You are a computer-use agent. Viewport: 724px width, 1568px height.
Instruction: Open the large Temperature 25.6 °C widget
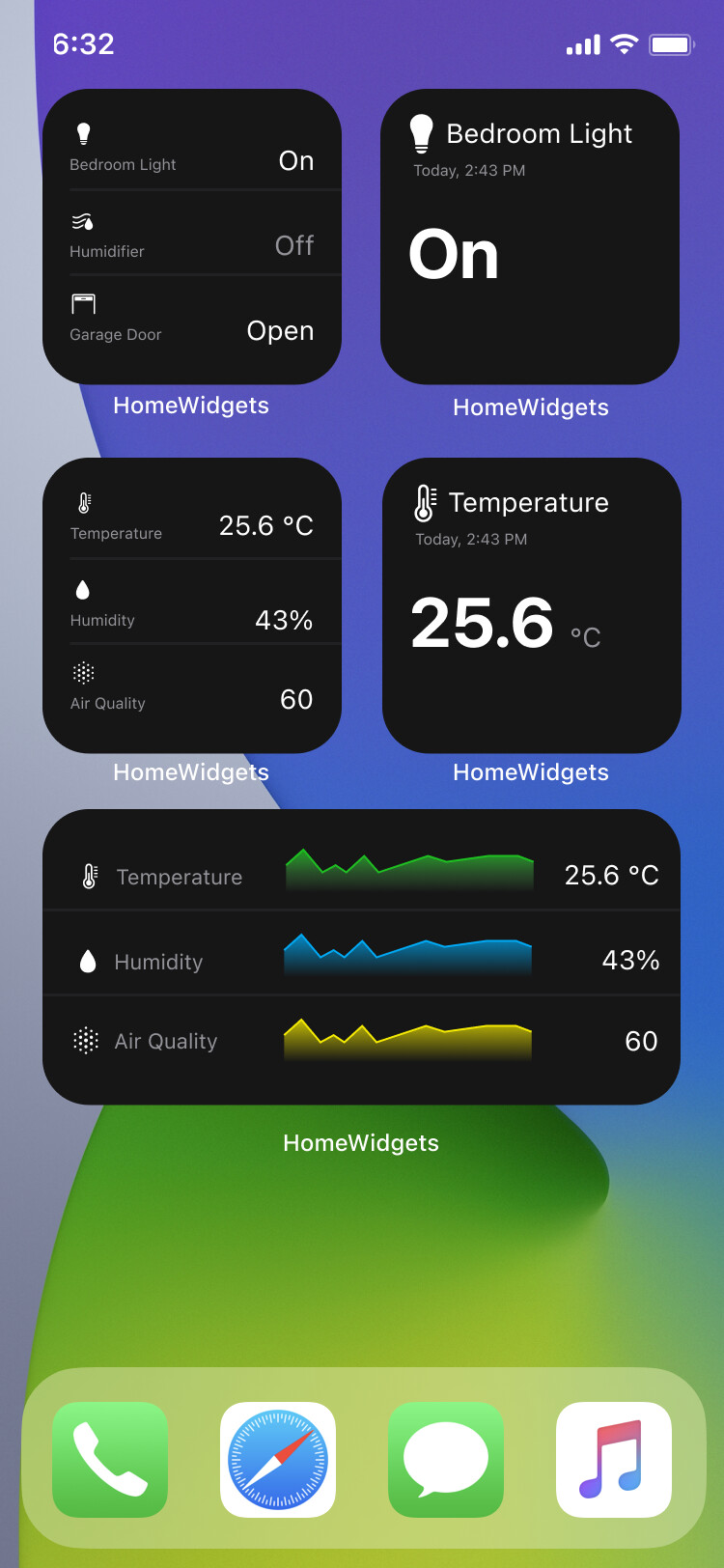pyautogui.click(x=531, y=605)
